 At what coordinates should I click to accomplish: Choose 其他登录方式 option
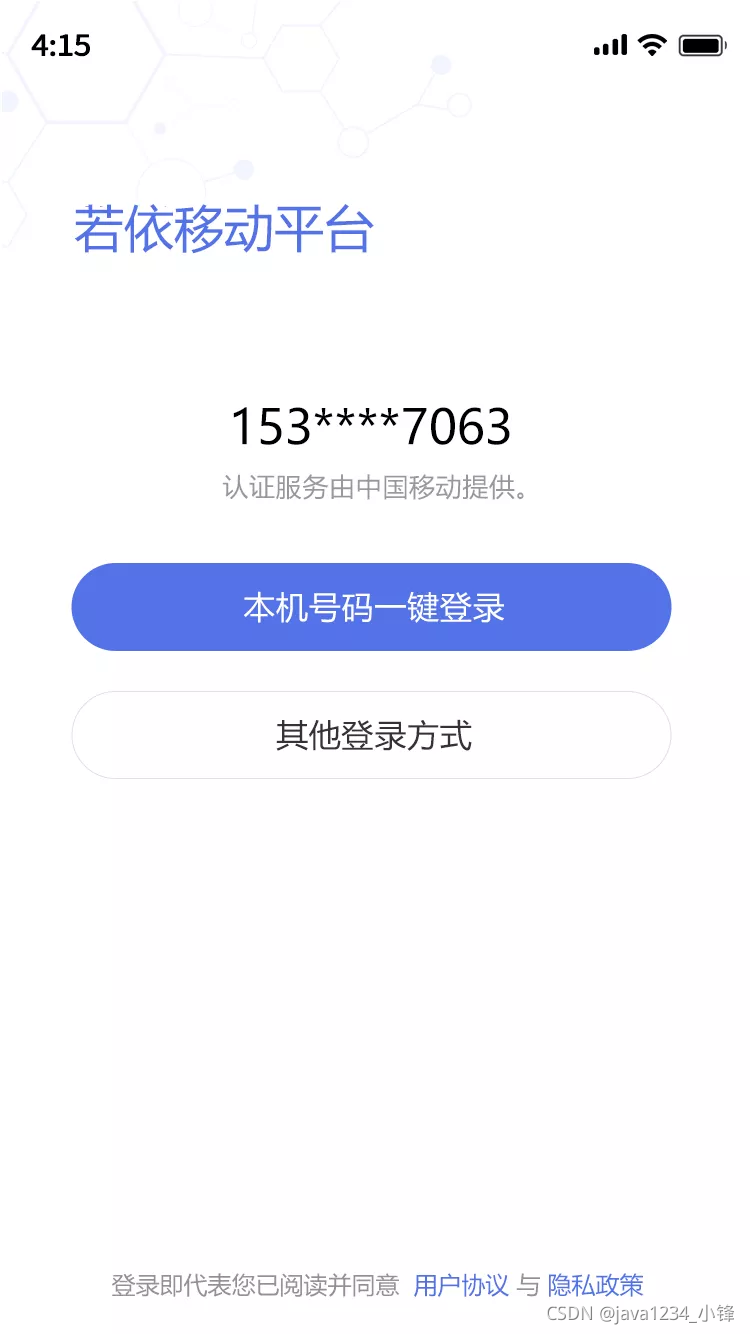pos(371,735)
